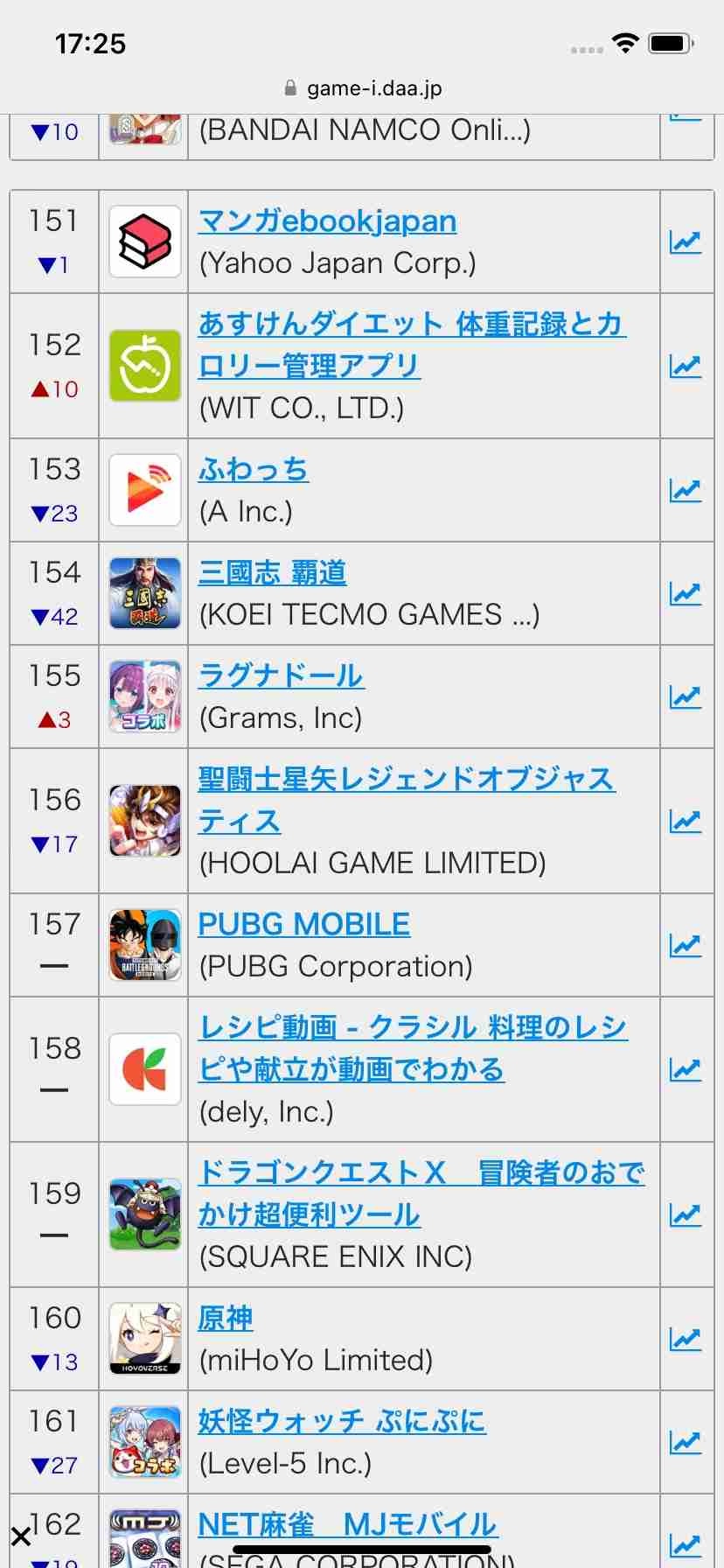View the ranking chart for 三國志 覇道
This screenshot has height=1568, width=724.
pos(686,593)
